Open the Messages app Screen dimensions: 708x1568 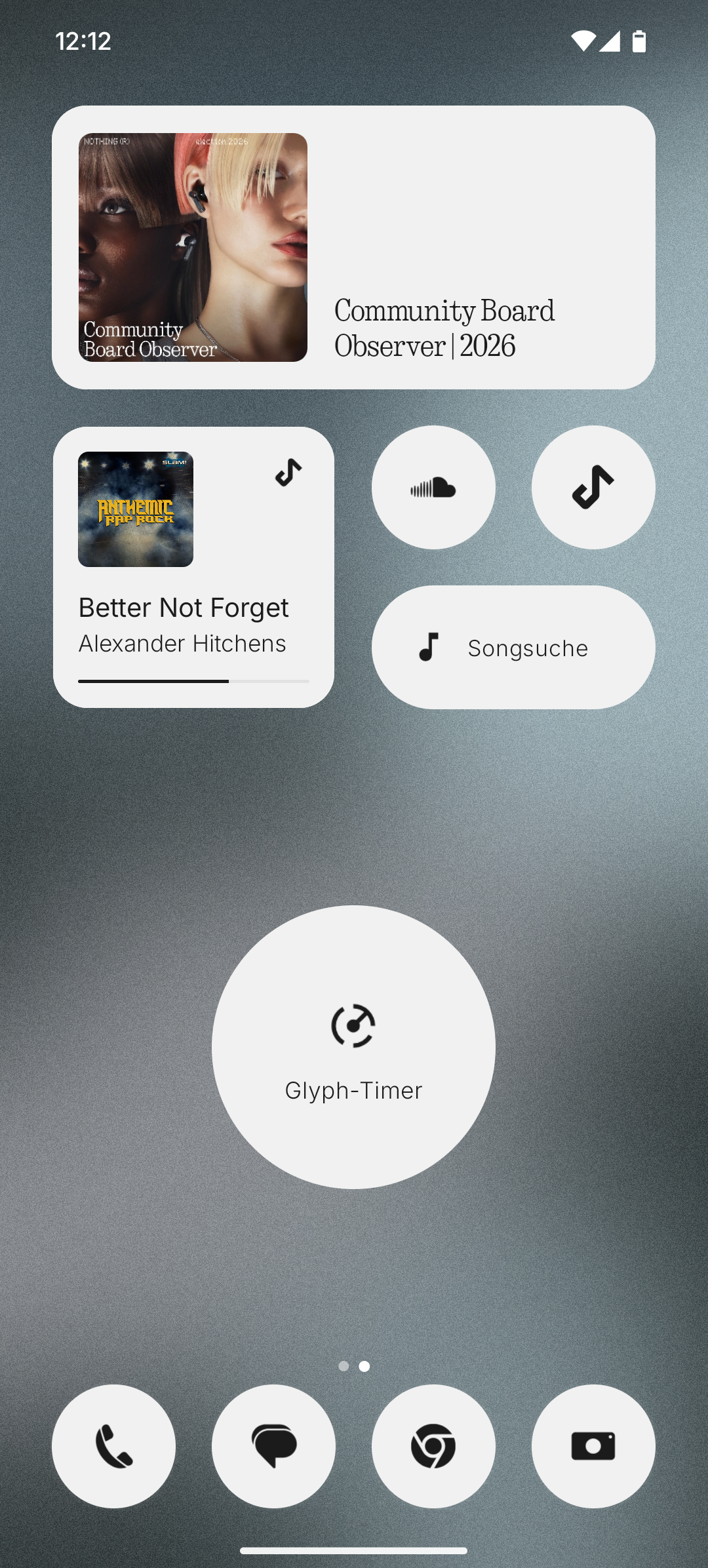273,1446
